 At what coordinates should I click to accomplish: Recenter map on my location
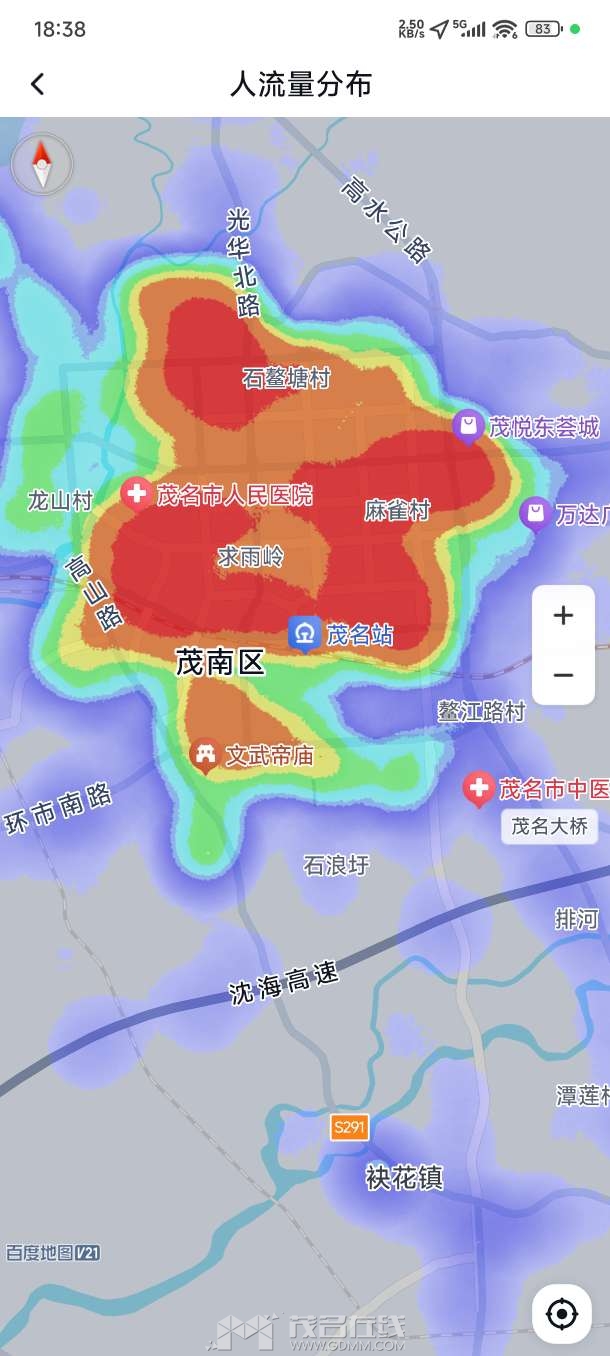click(562, 1313)
